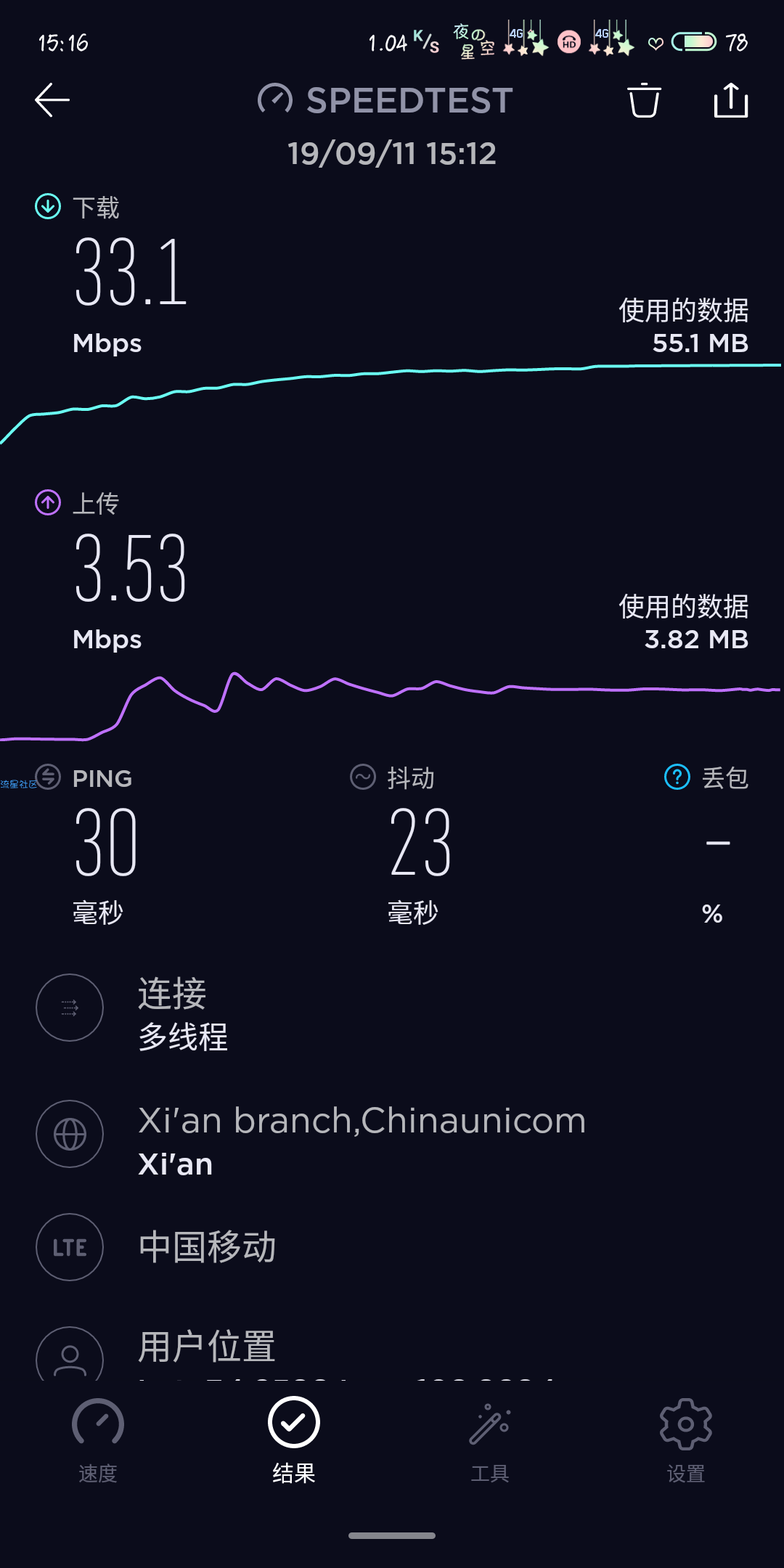The height and width of the screenshot is (1568, 784).
Task: Switch to the 速度 tab
Action: coord(98,1441)
